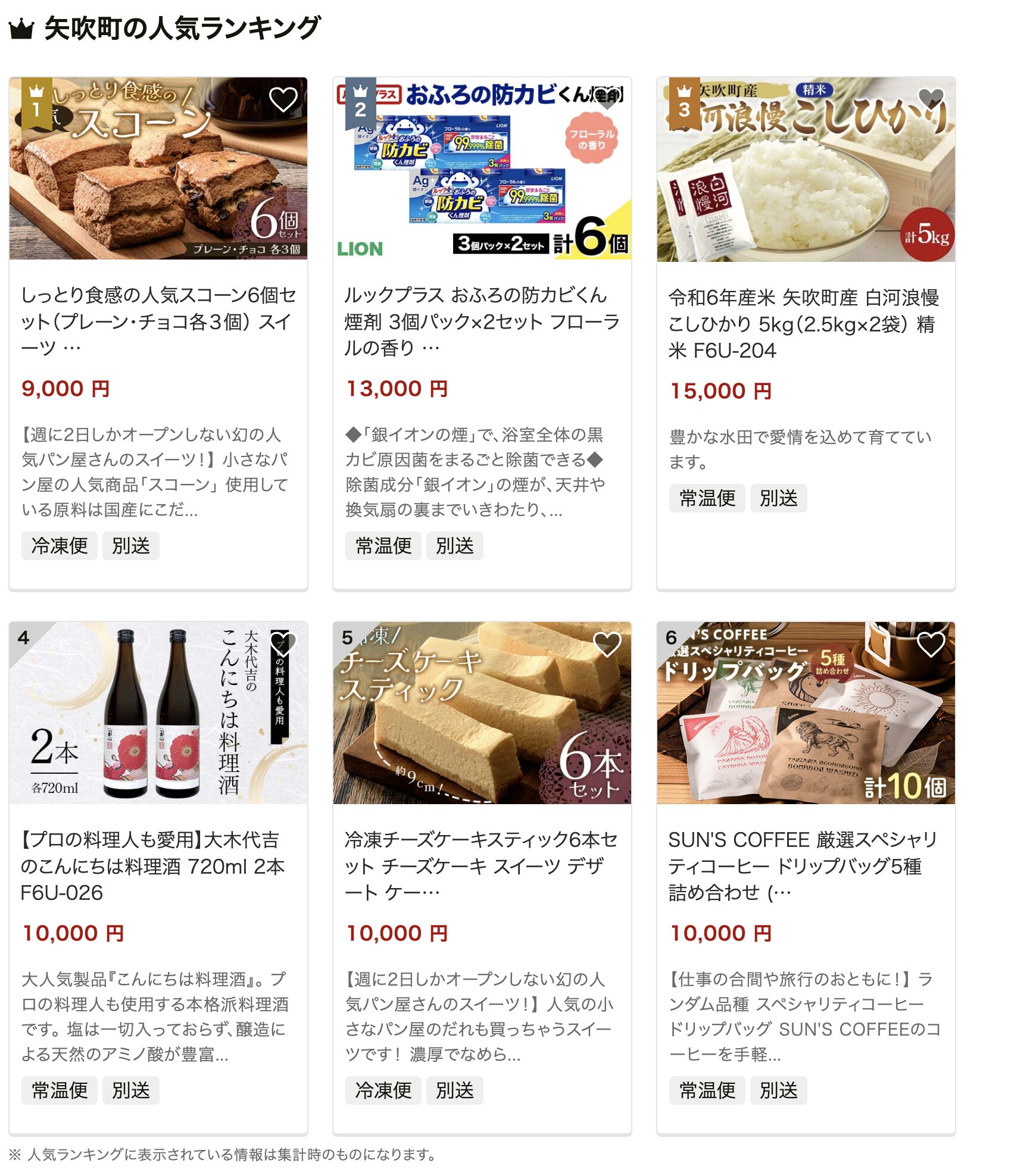The width and height of the screenshot is (1036, 1169).
Task: Favorite the こしひかり 5kg rice
Action: [x=931, y=99]
